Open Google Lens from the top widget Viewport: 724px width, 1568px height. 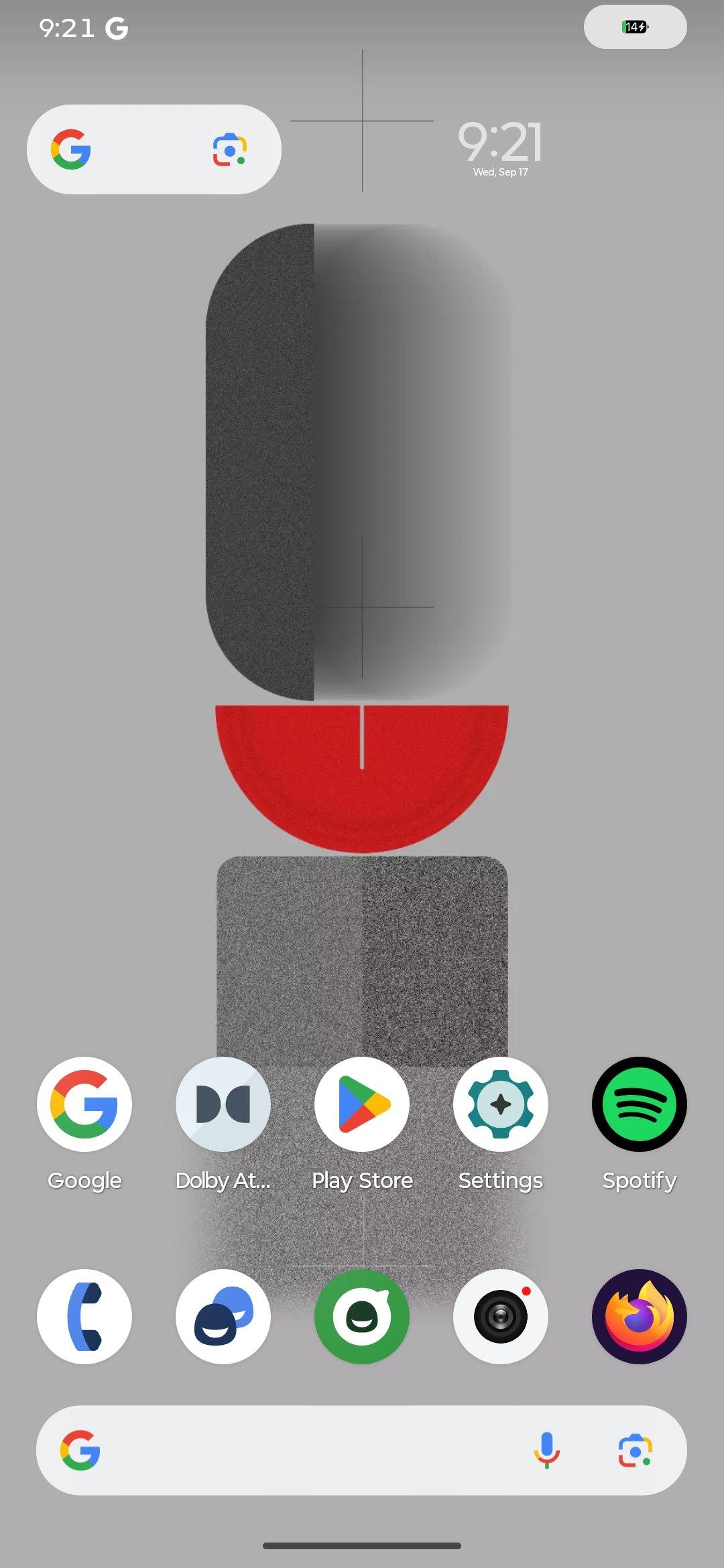[x=230, y=149]
